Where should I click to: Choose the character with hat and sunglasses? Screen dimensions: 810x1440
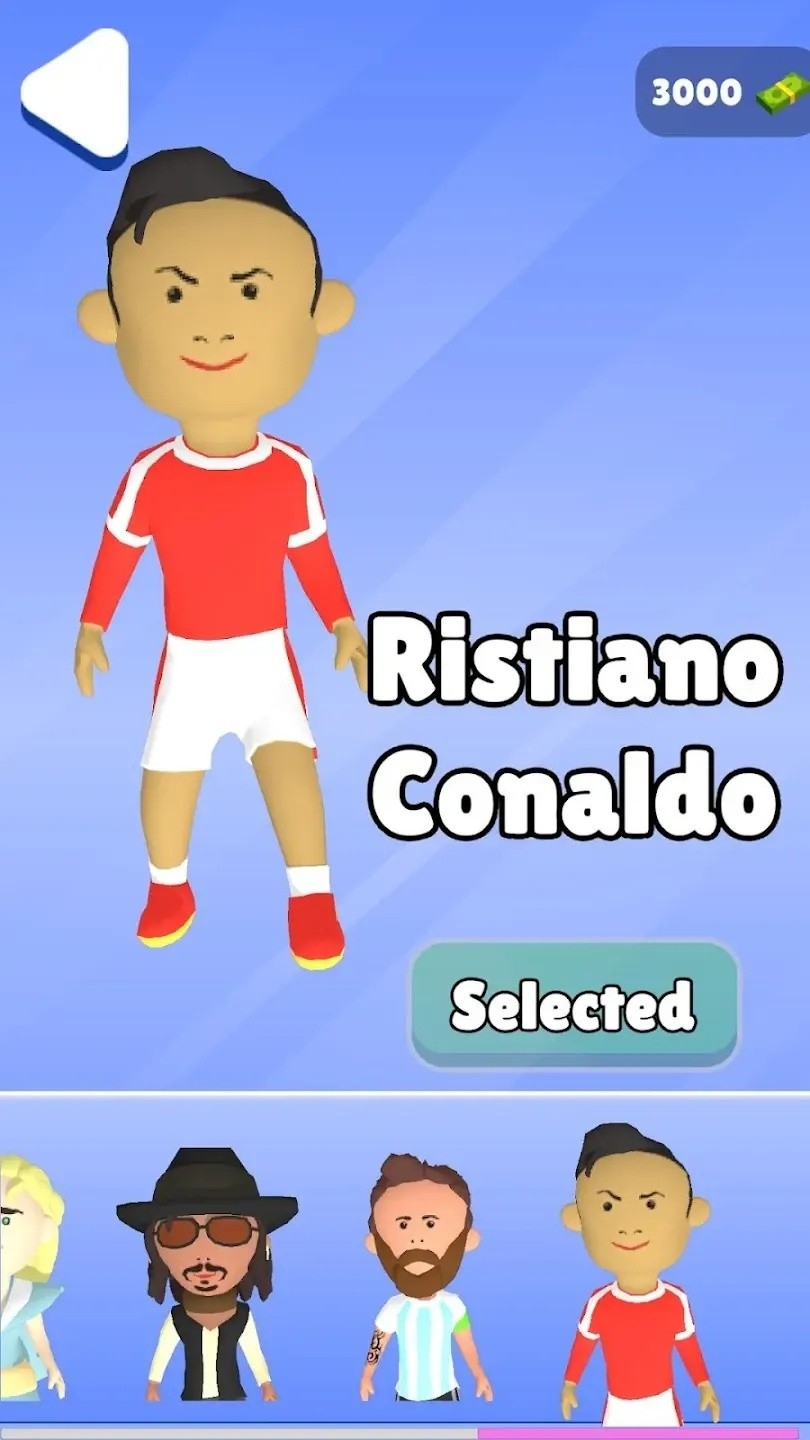point(207,1275)
